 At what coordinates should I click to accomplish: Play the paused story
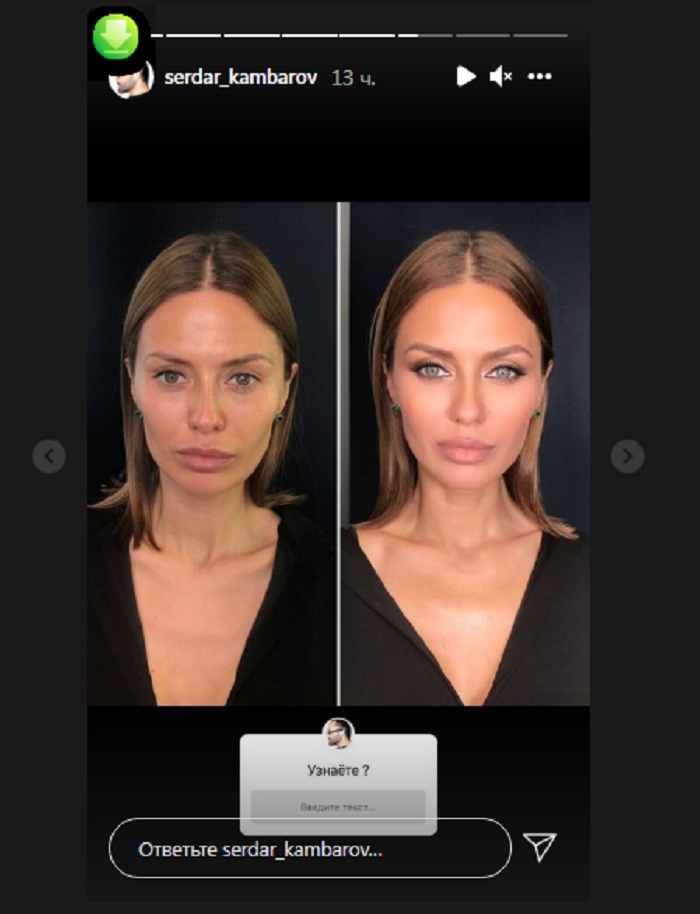(x=466, y=76)
